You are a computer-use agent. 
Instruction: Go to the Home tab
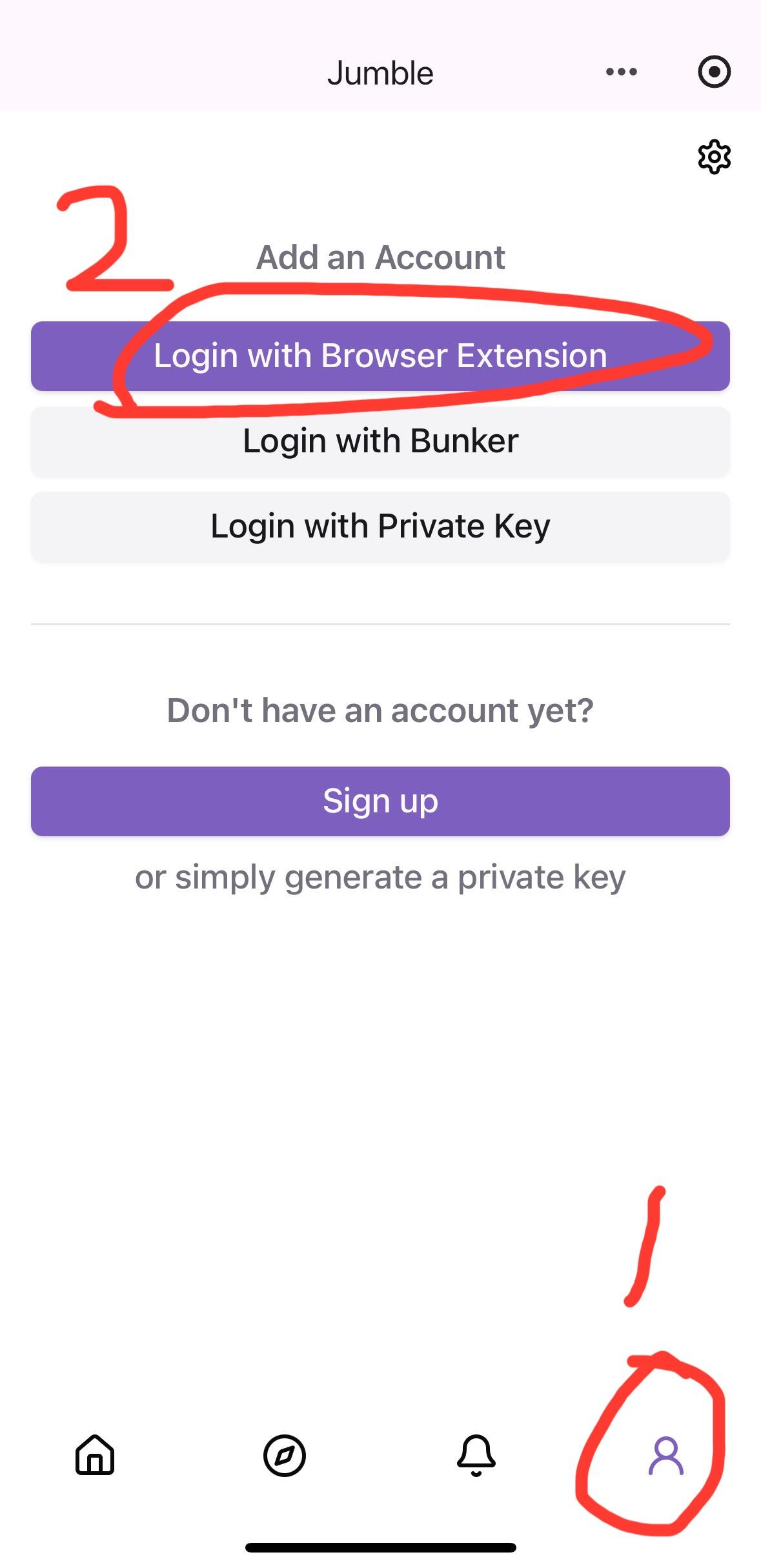click(x=95, y=1456)
